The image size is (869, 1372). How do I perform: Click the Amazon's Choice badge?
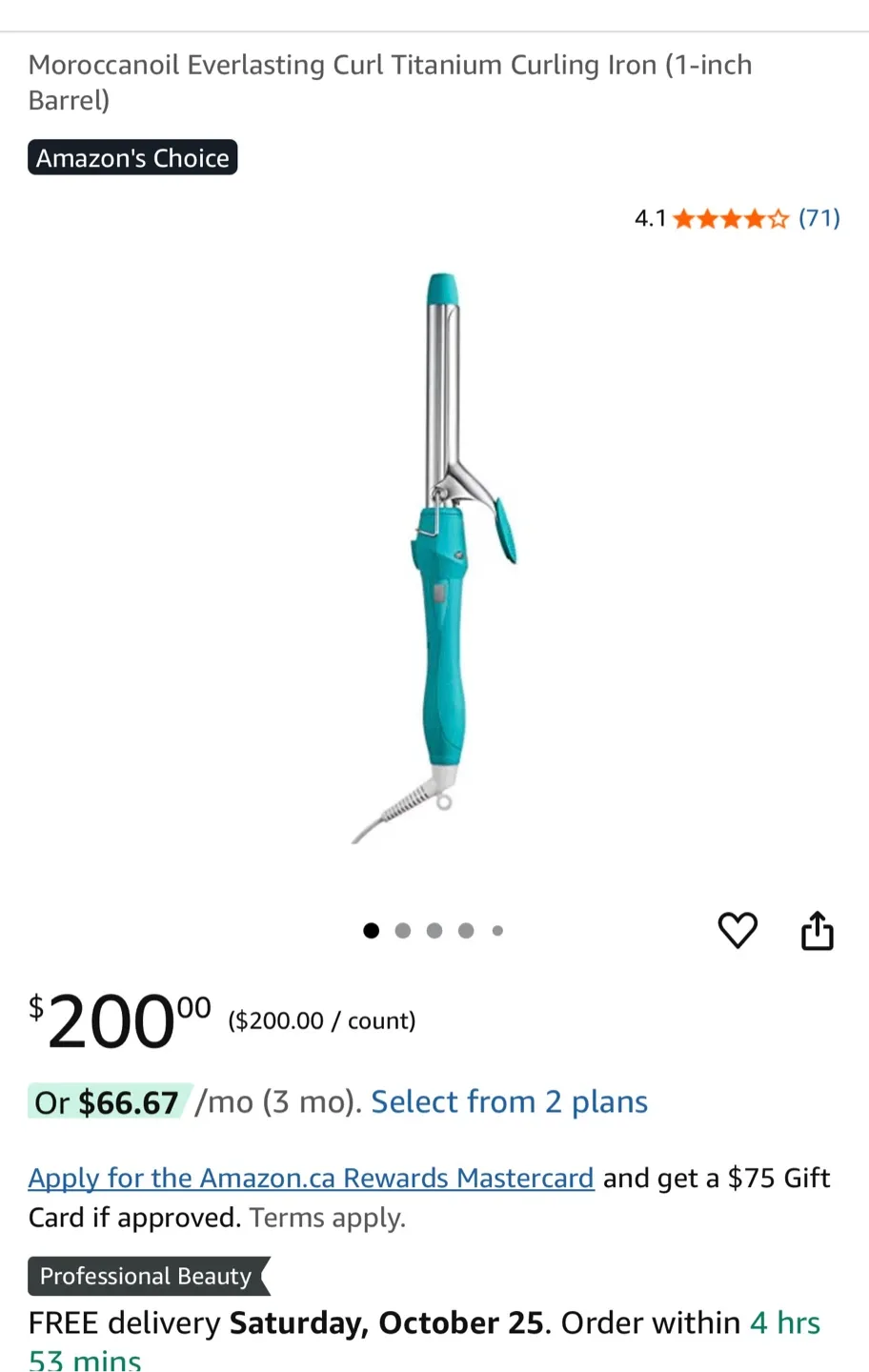(x=132, y=157)
